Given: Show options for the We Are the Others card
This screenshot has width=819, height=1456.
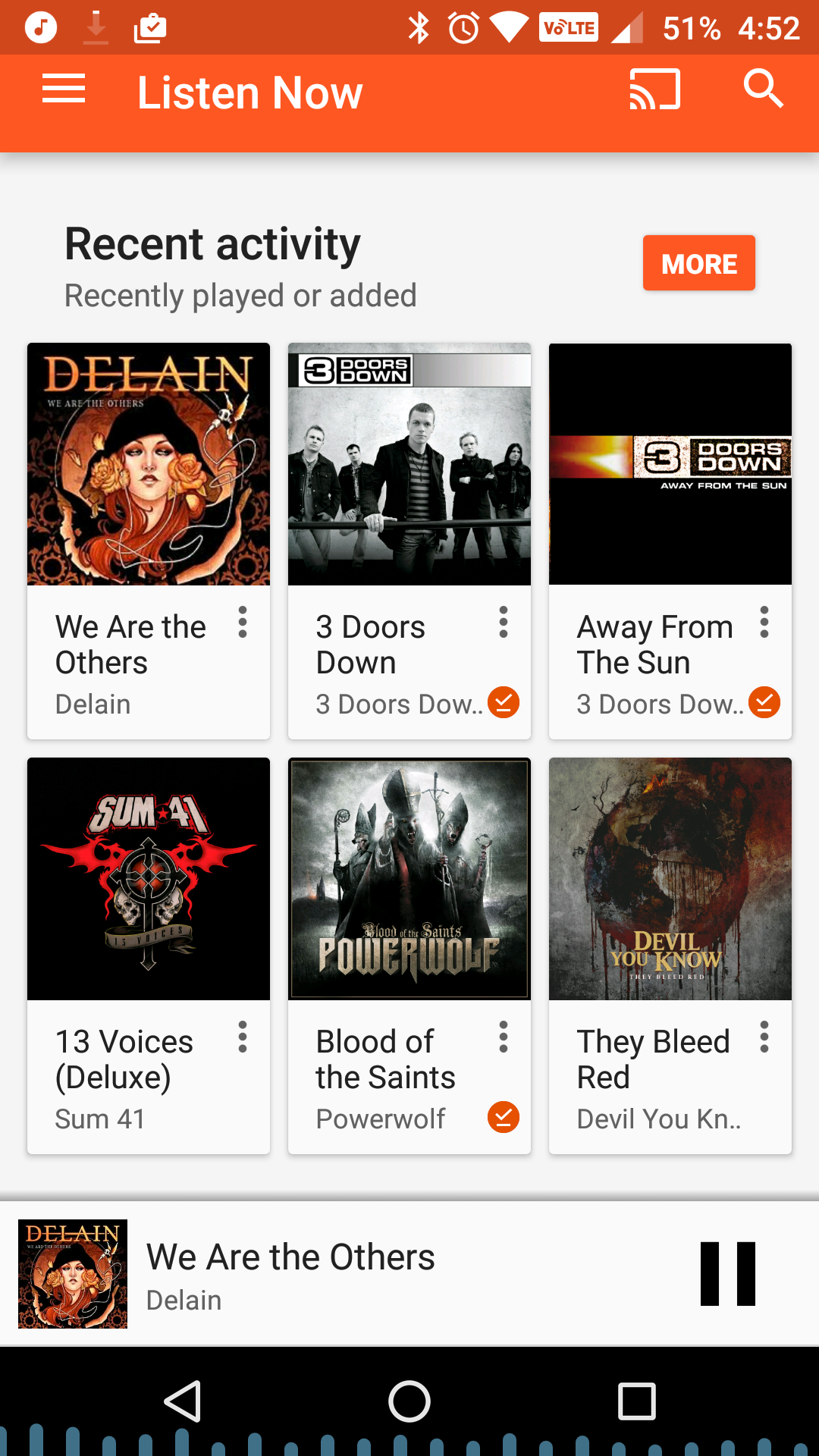Looking at the screenshot, I should (243, 622).
